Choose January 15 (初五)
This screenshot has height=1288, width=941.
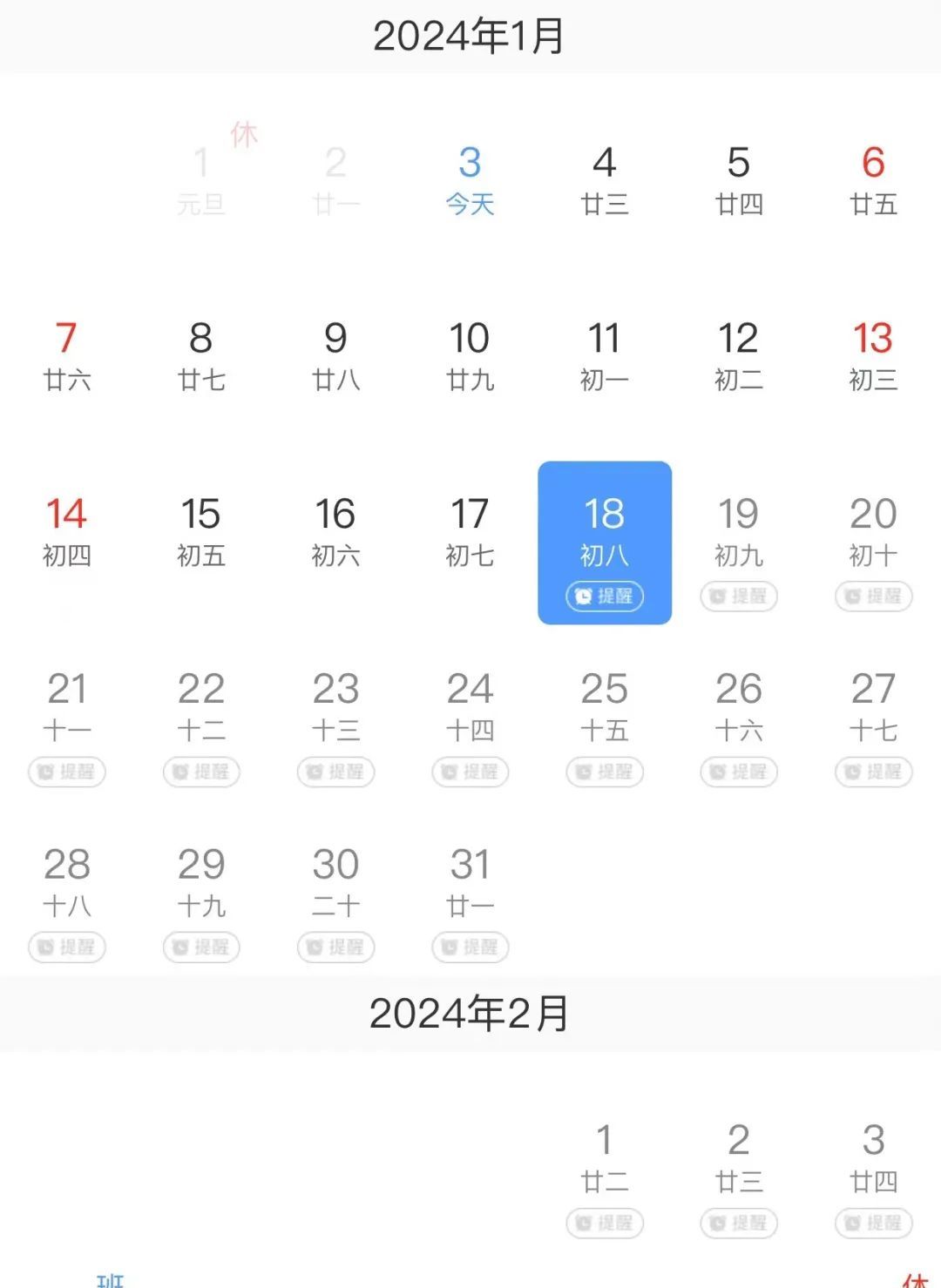pos(201,529)
